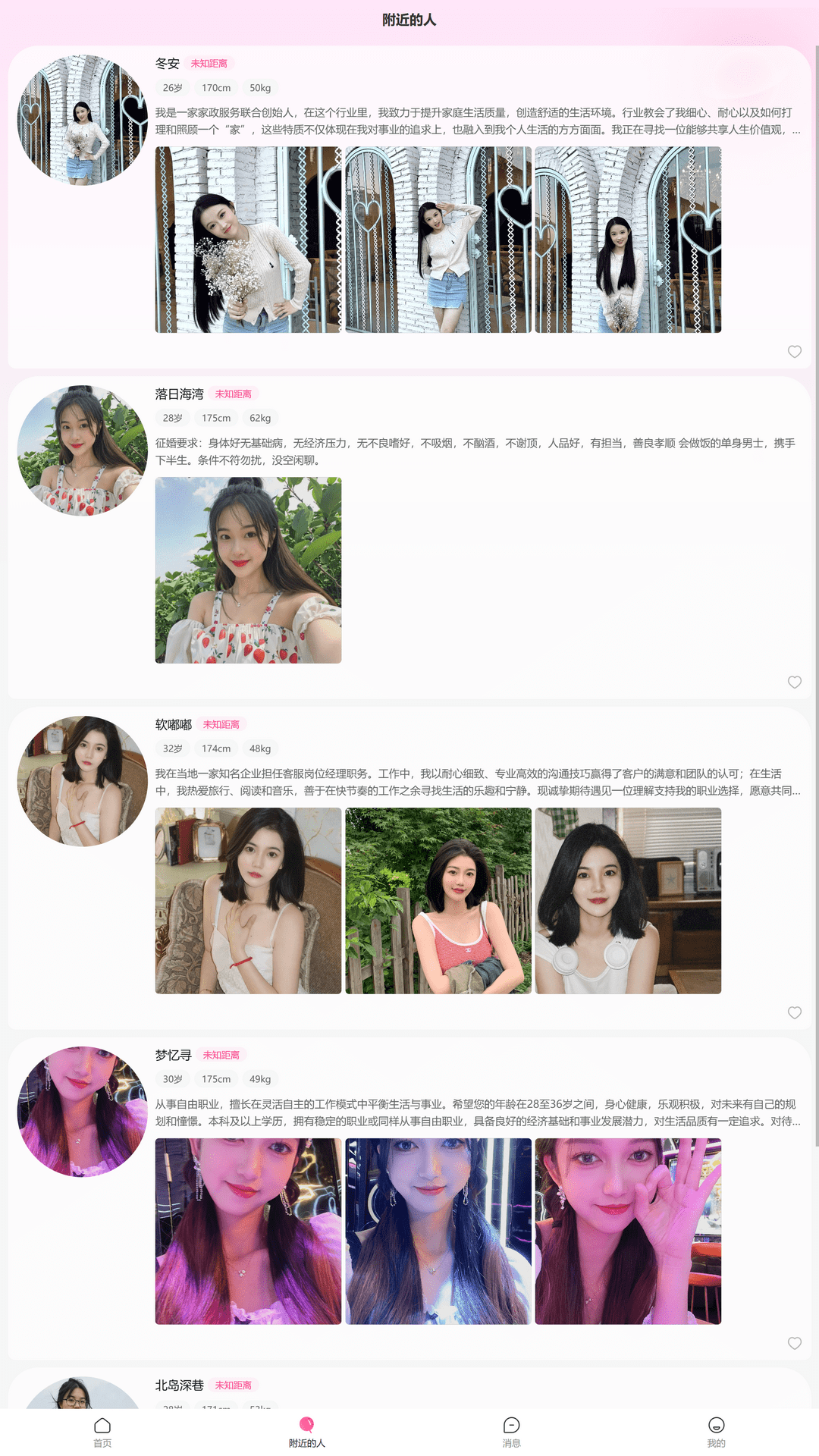This screenshot has height=1456, width=819.
Task: View 软嘟嘟's profile avatar
Action: (83, 781)
